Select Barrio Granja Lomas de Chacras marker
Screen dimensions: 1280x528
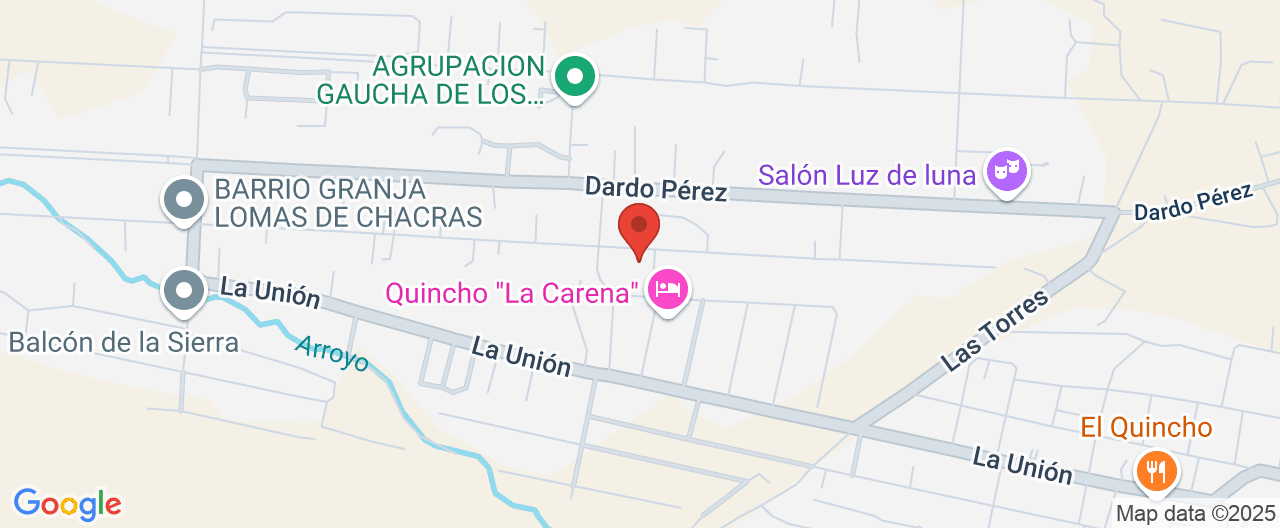click(183, 200)
